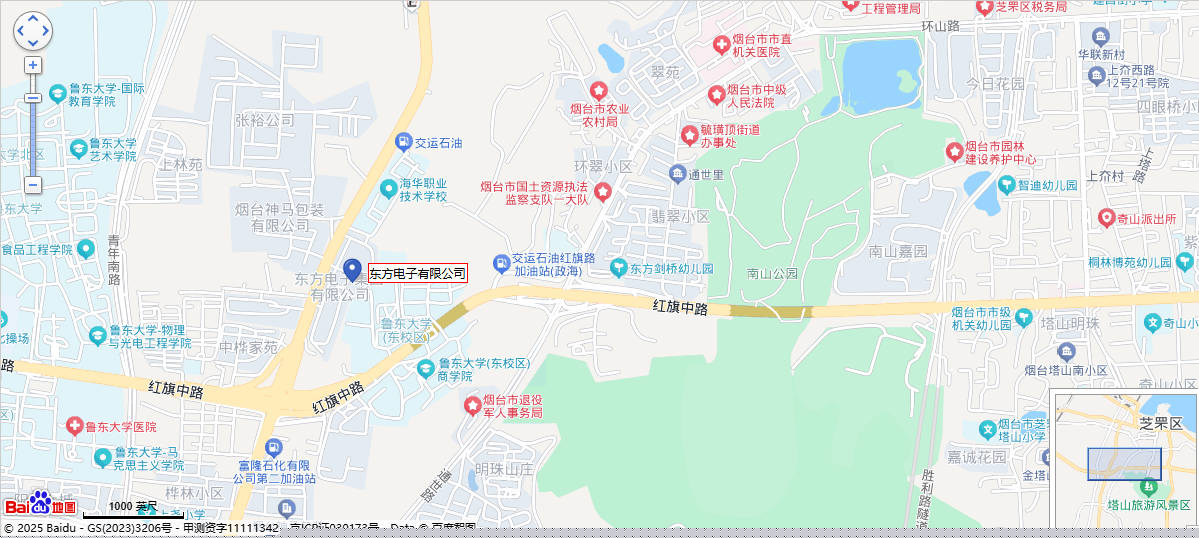This screenshot has height=538, width=1199.
Task: Tap the zoom level slider track
Action: (x=33, y=140)
